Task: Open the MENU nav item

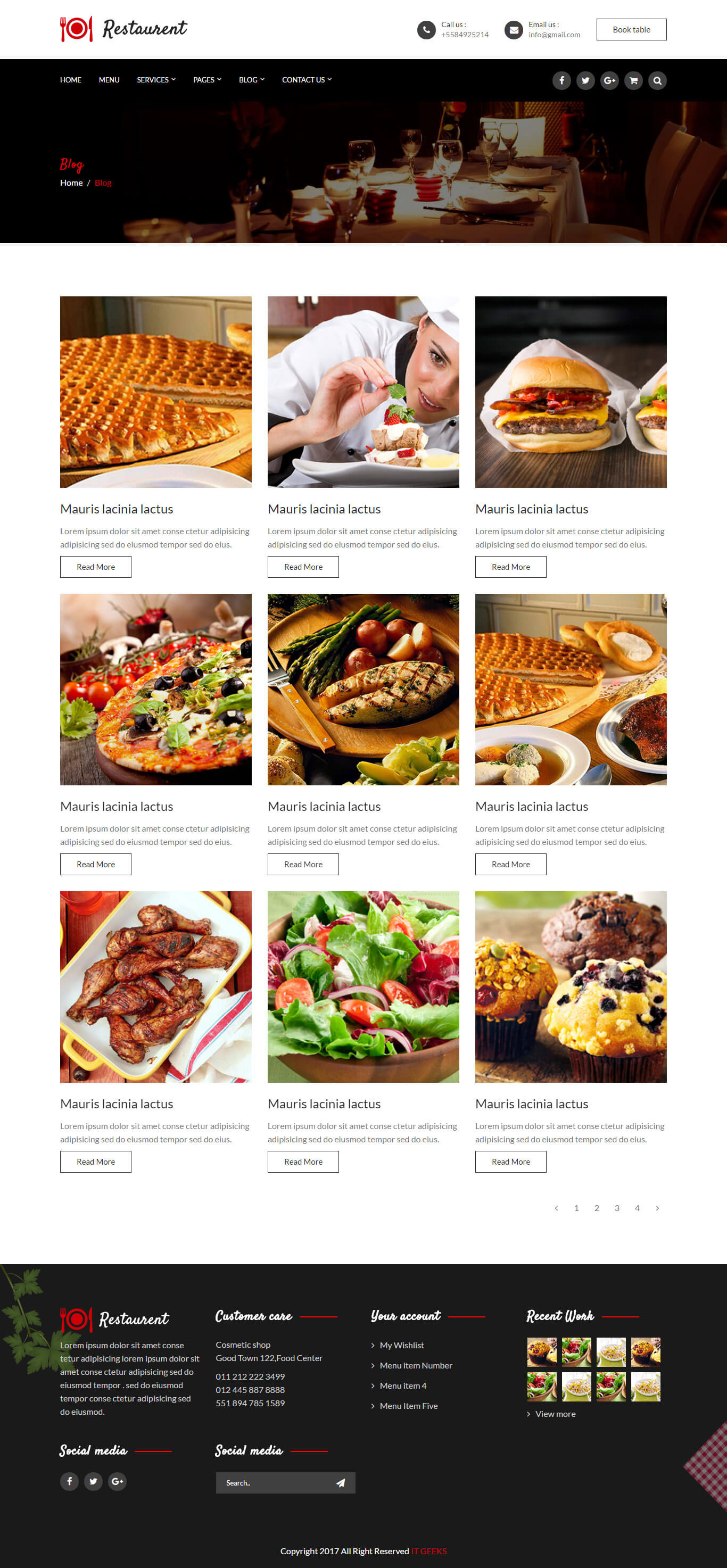Action: tap(109, 80)
